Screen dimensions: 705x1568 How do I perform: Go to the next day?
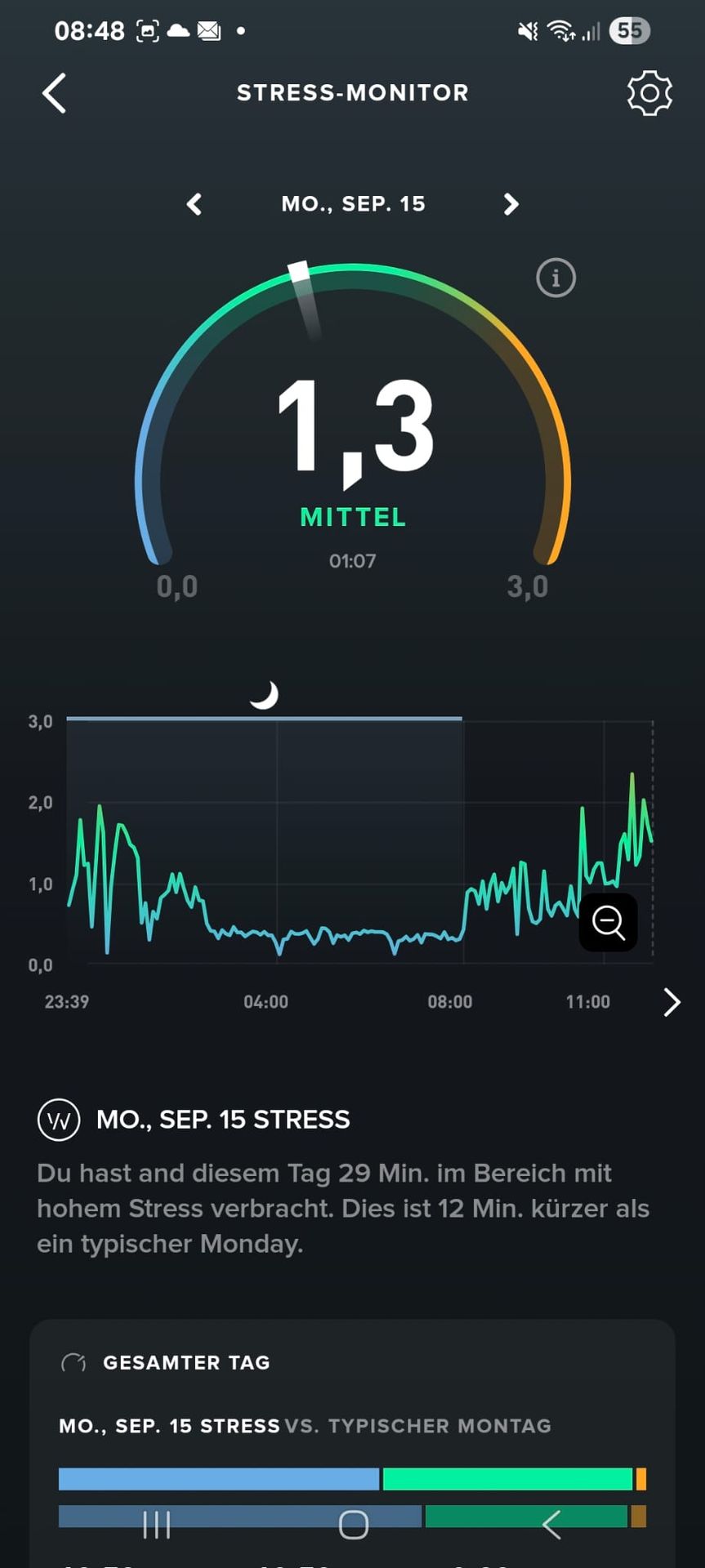click(x=511, y=204)
